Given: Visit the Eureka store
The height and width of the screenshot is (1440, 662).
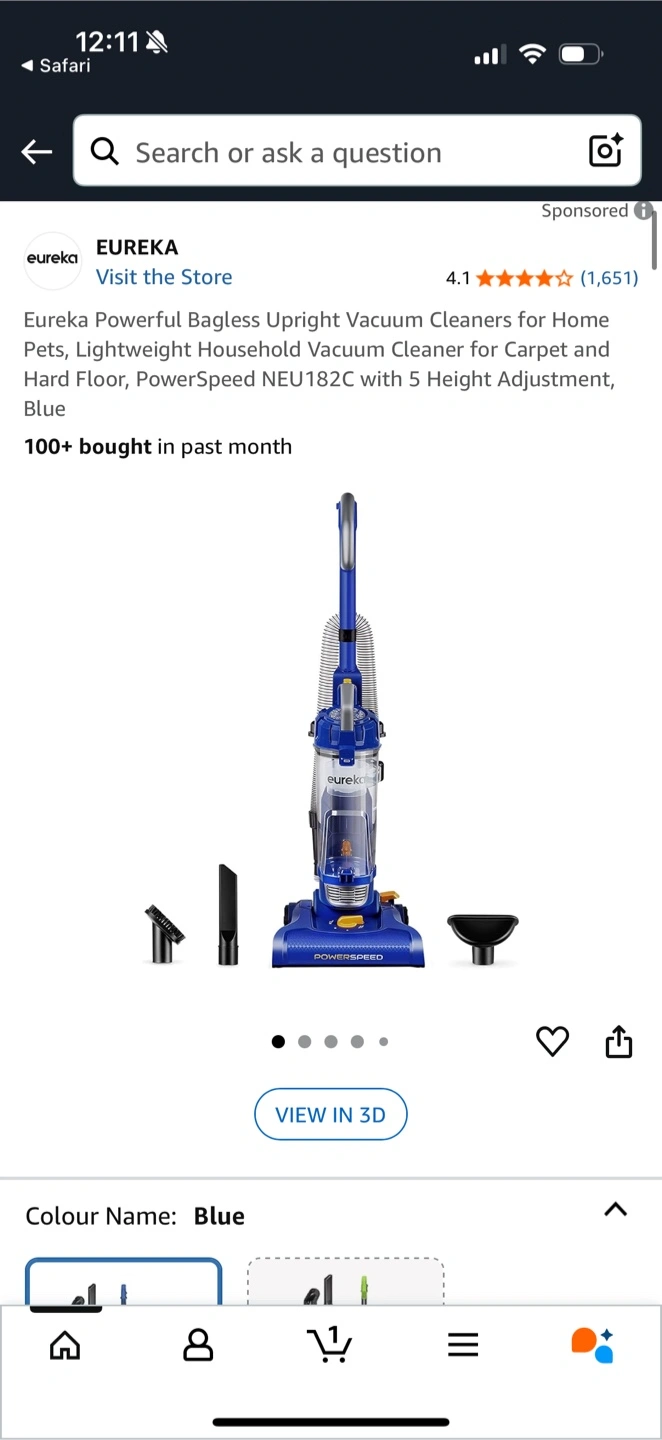Looking at the screenshot, I should coord(164,277).
